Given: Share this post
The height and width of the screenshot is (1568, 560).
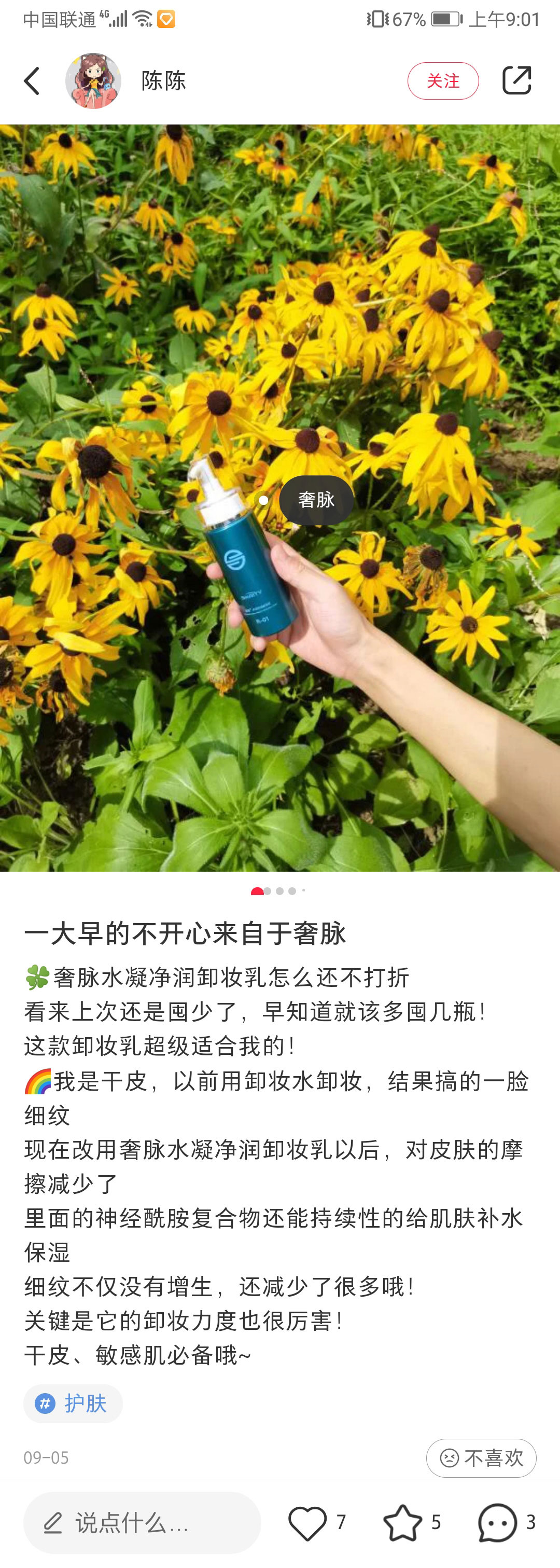Looking at the screenshot, I should (x=517, y=80).
